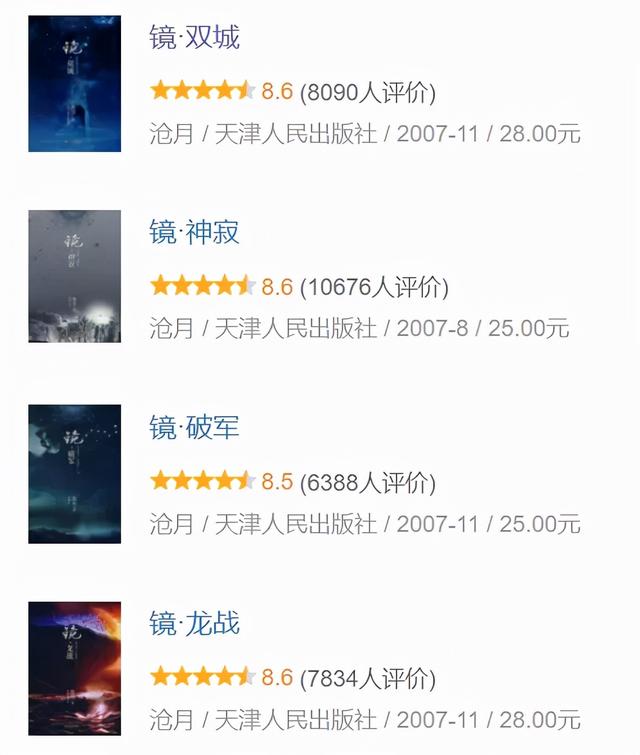Open the 镜·神寂 book title link
Viewport: 640px width, 755px height.
coord(195,233)
